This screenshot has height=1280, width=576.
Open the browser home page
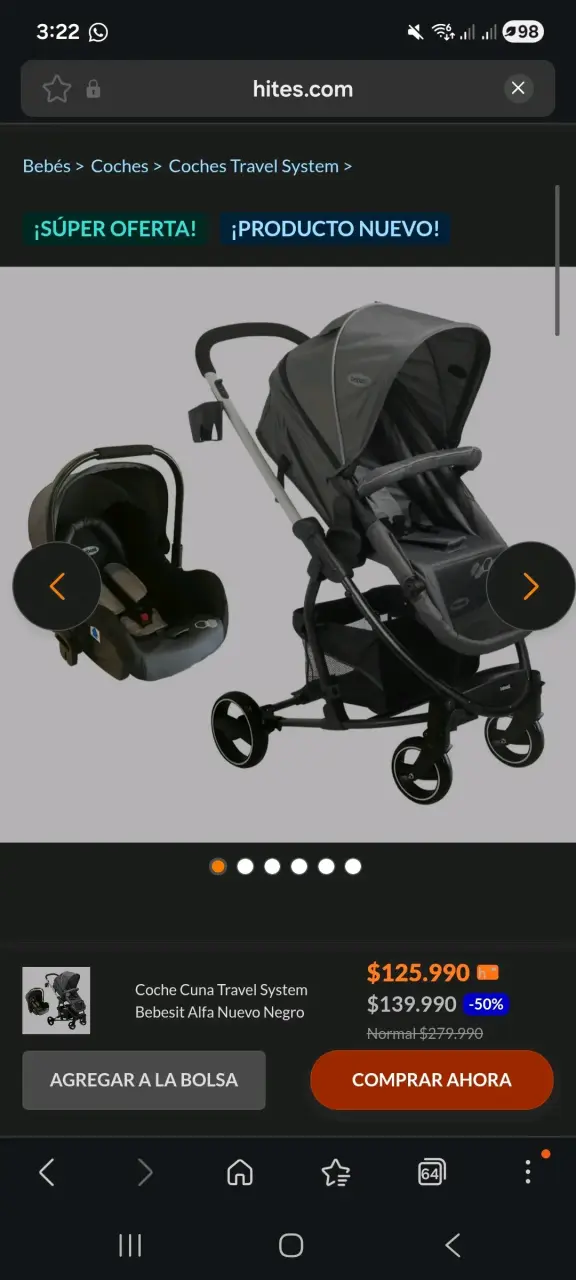(240, 1172)
